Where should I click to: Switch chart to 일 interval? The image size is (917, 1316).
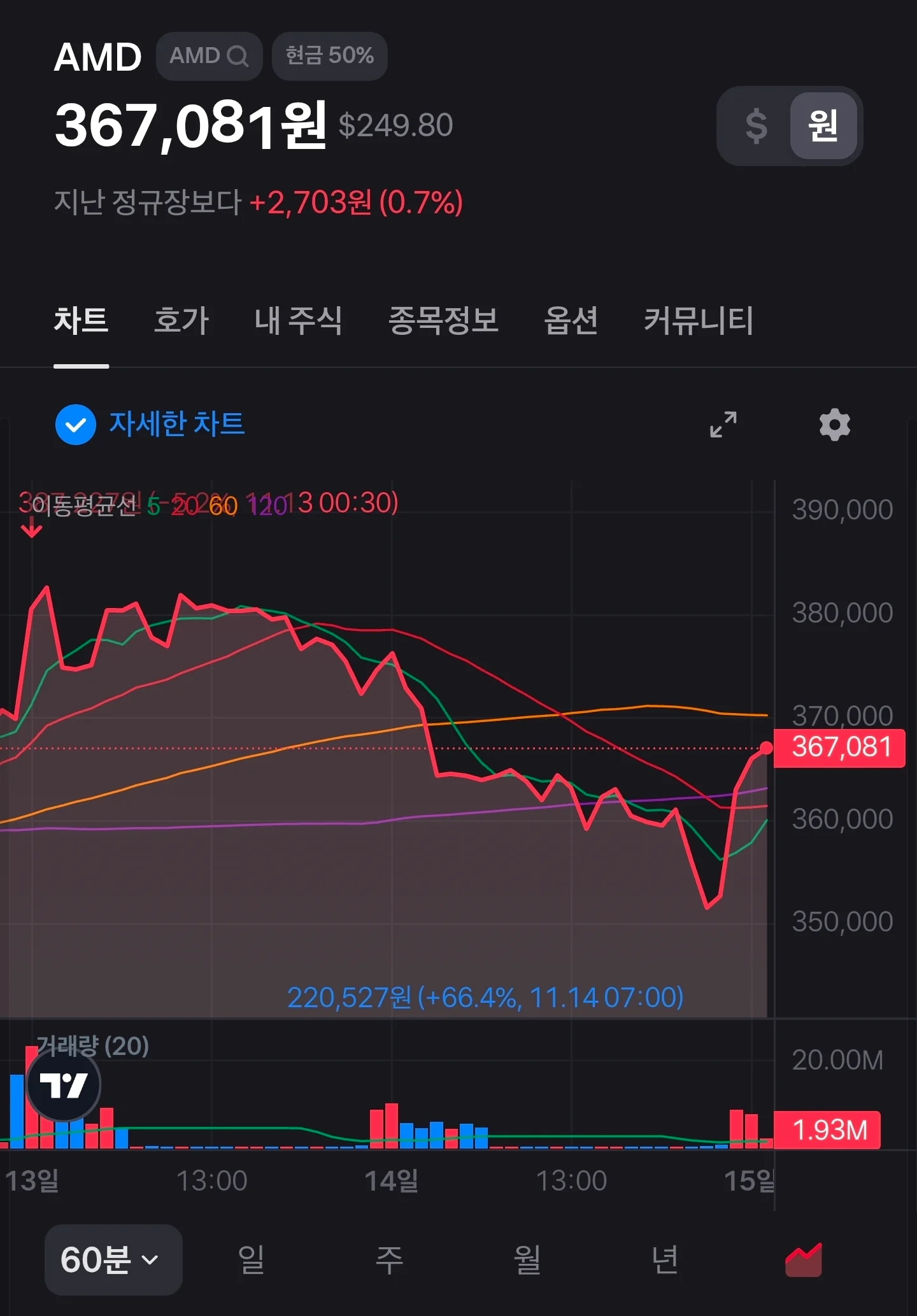click(x=251, y=1259)
